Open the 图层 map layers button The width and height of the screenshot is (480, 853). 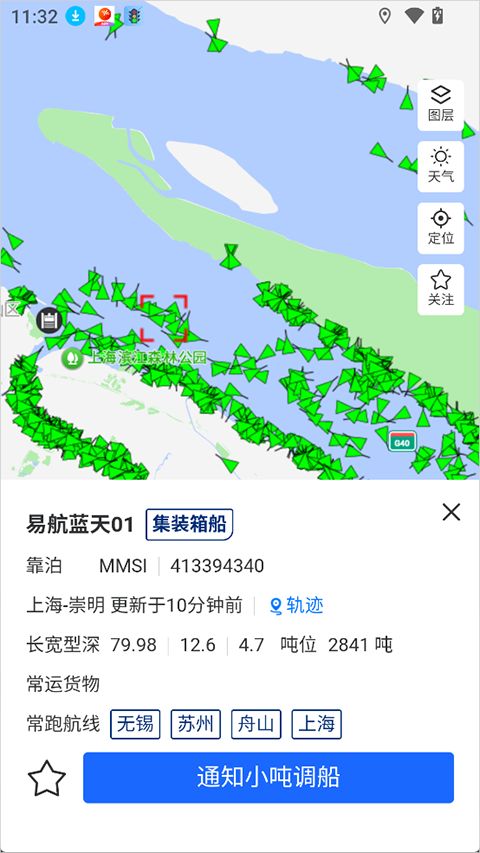(440, 106)
